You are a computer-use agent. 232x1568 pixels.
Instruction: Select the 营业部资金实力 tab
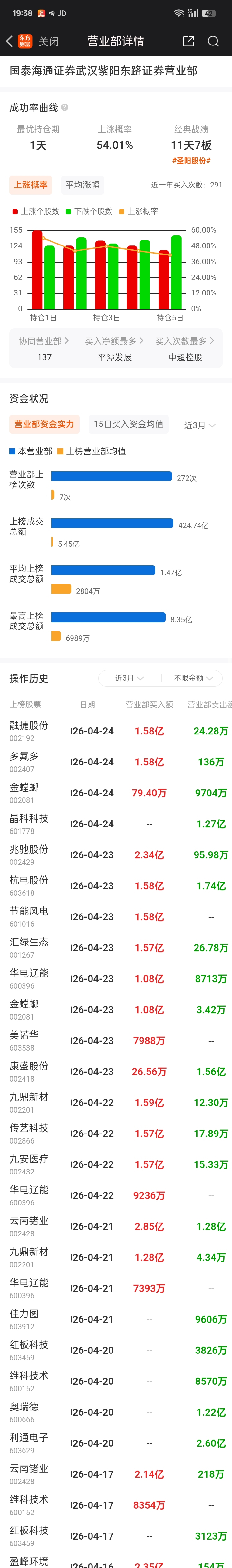[x=44, y=424]
